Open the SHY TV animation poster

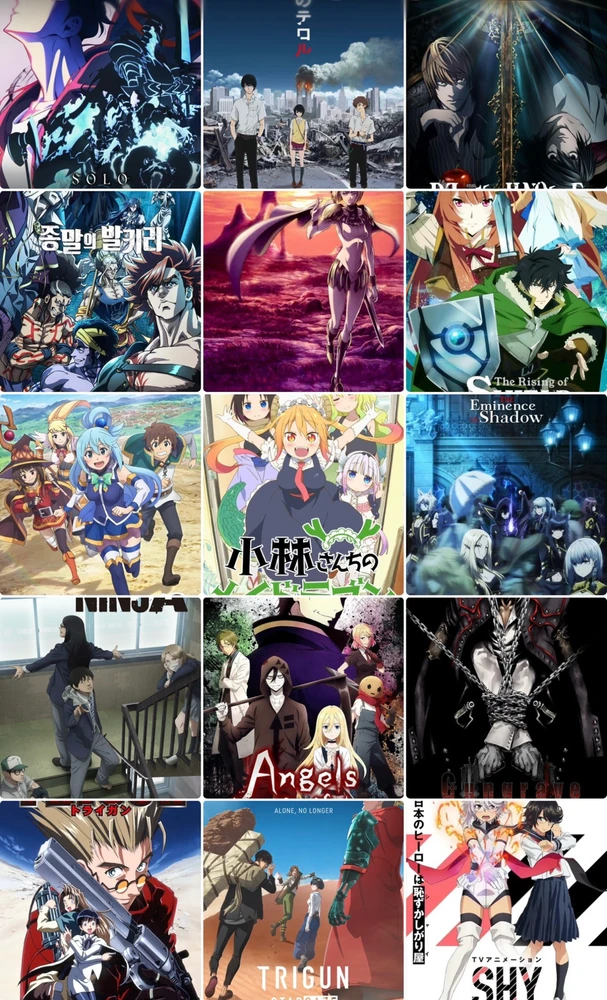coord(506,900)
